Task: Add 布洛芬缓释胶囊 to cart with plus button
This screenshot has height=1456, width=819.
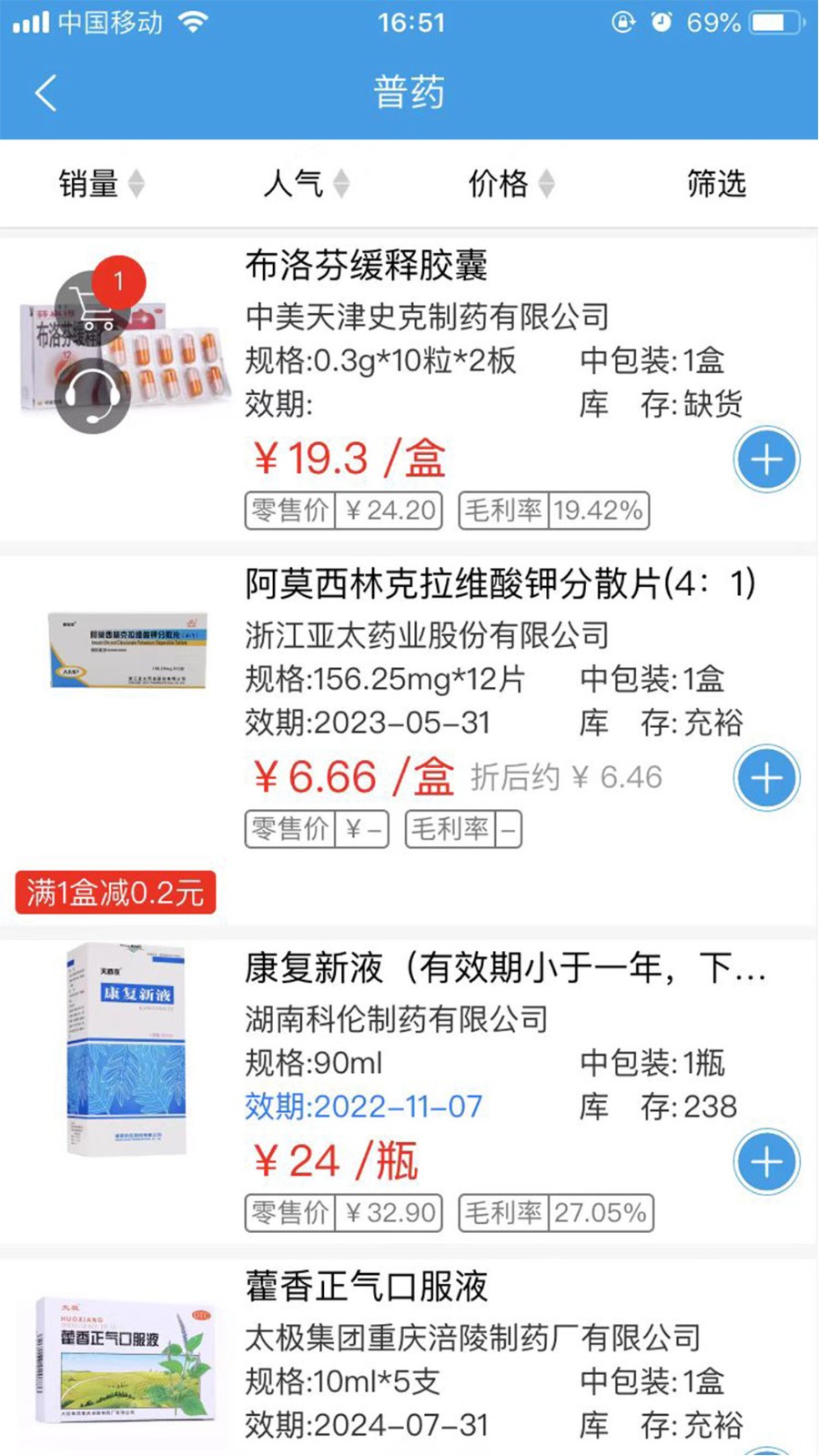Action: (x=765, y=460)
